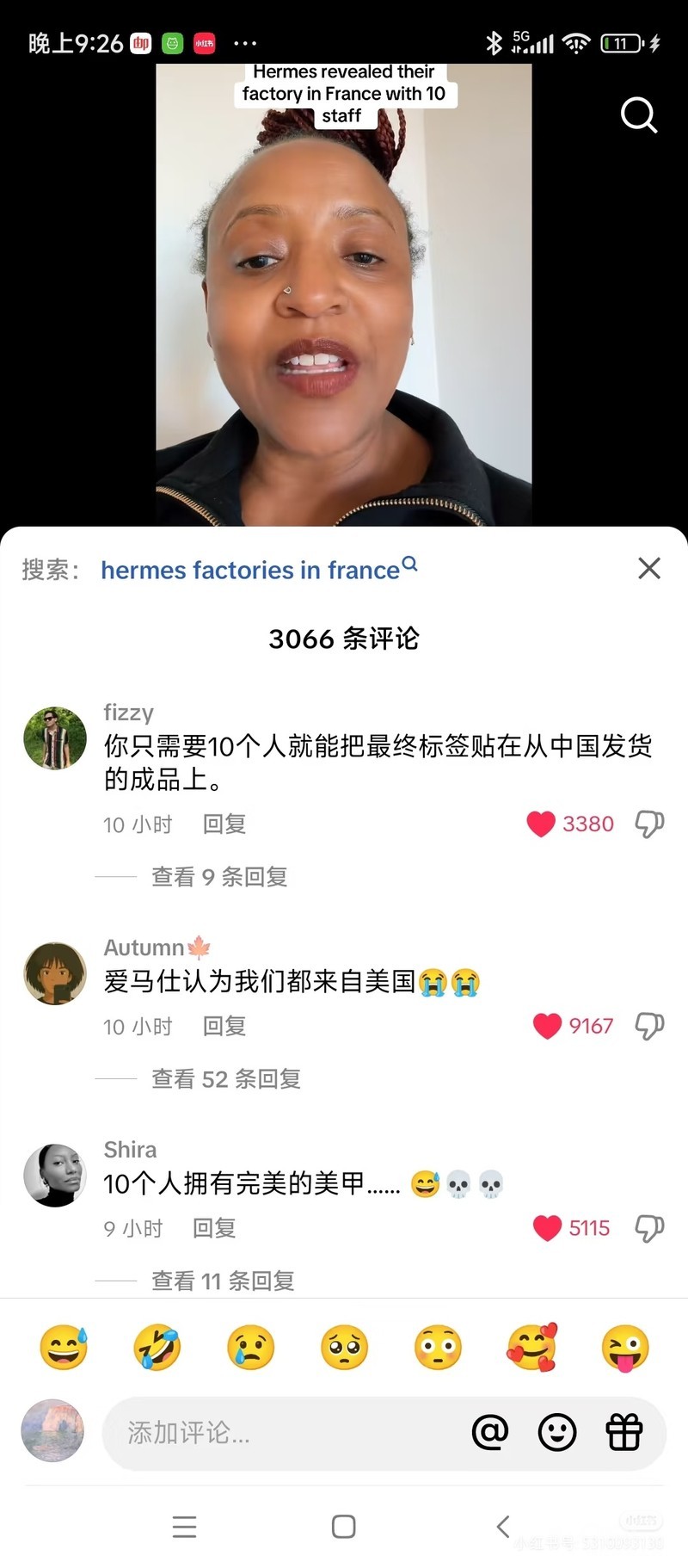
Task: Reply to Autumn's comment
Action: pos(224,1026)
